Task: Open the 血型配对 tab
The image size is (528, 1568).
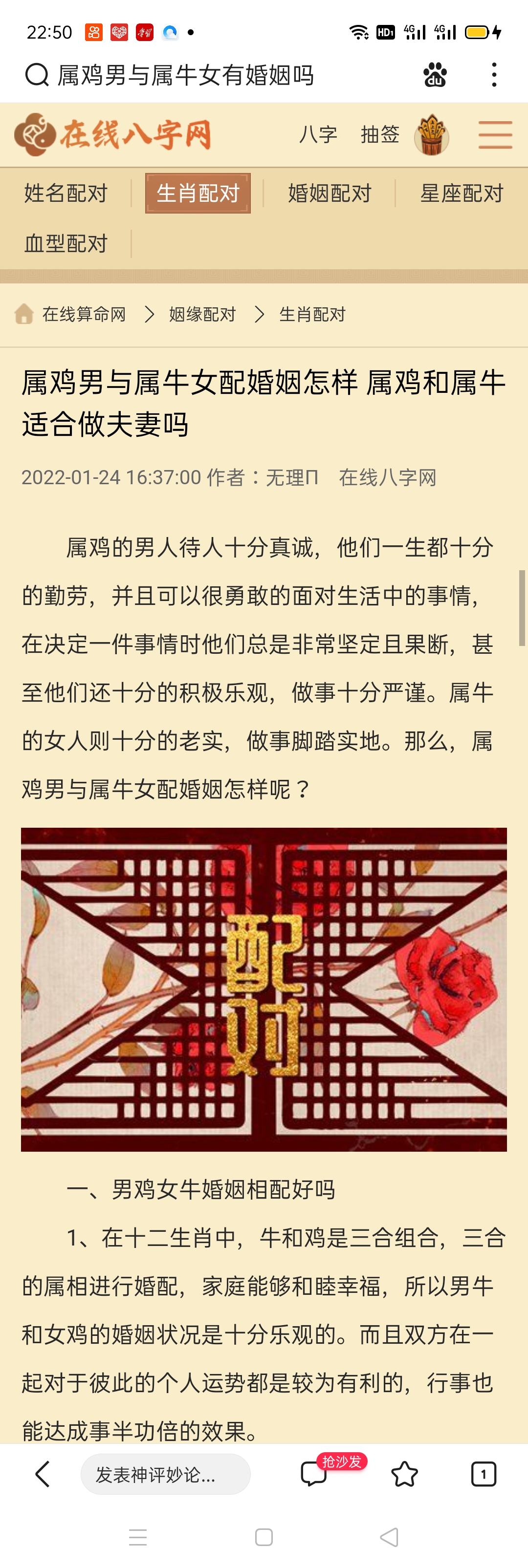Action: [66, 243]
